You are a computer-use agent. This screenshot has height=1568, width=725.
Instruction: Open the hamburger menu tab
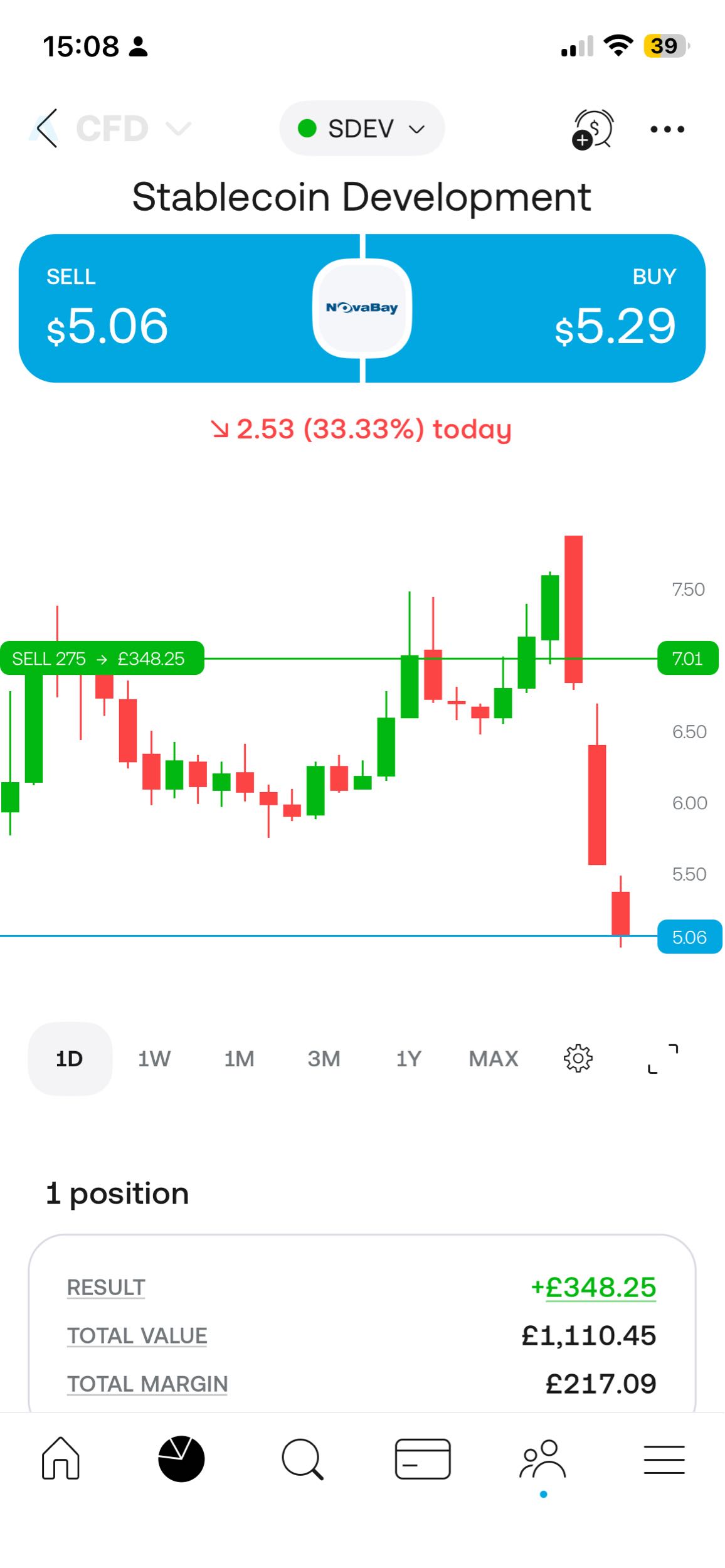pyautogui.click(x=664, y=1459)
